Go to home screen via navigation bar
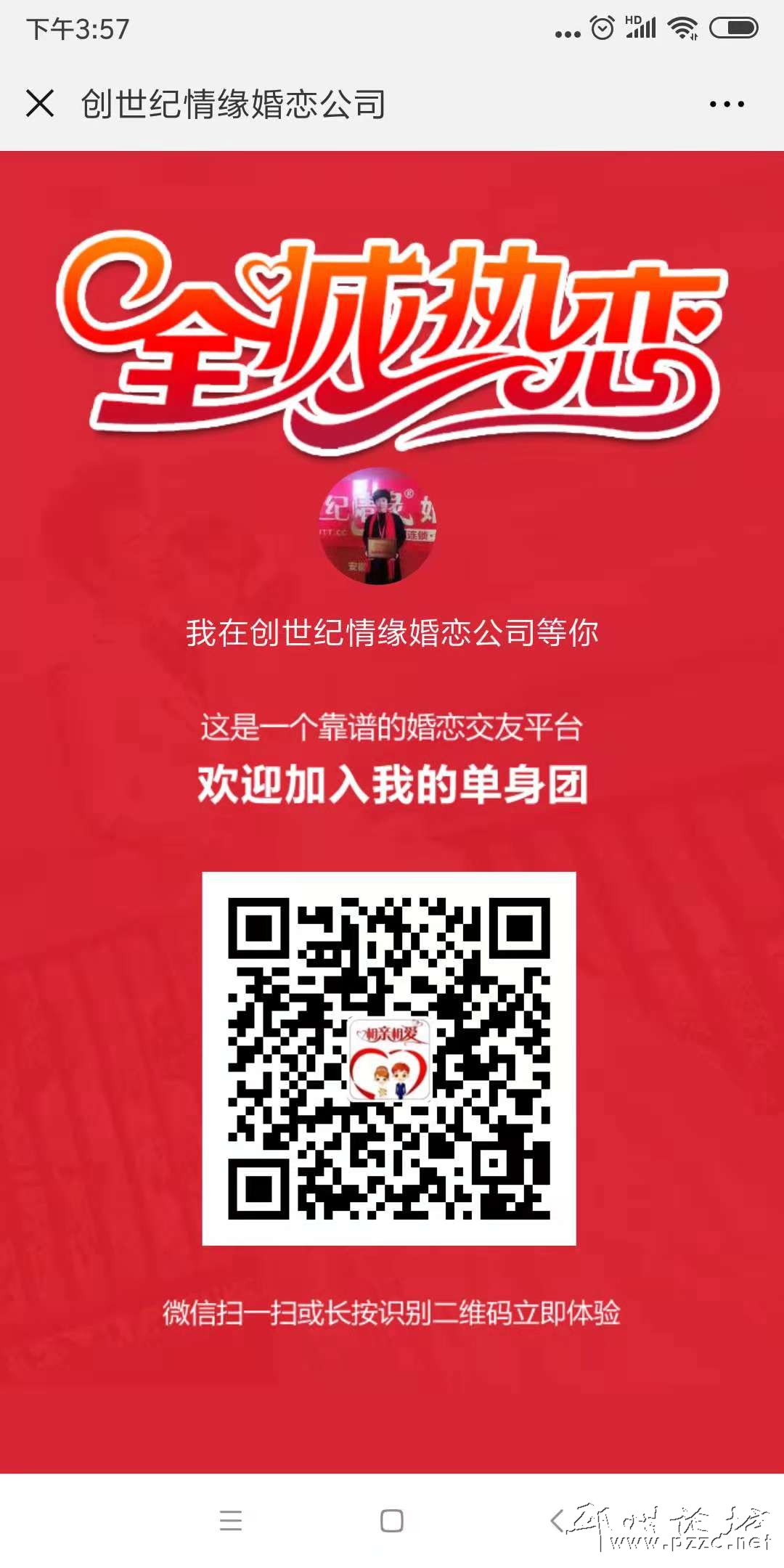Image resolution: width=784 pixels, height=1568 pixels. click(392, 1520)
